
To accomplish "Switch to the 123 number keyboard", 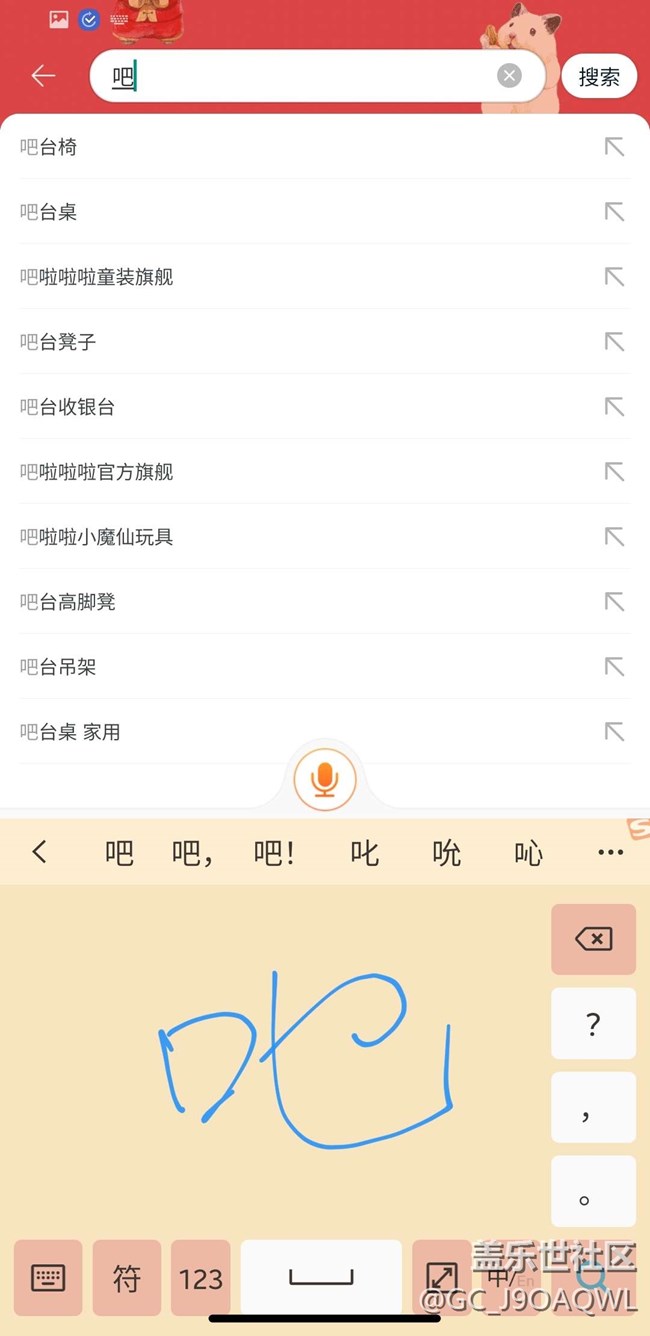I will point(201,1278).
